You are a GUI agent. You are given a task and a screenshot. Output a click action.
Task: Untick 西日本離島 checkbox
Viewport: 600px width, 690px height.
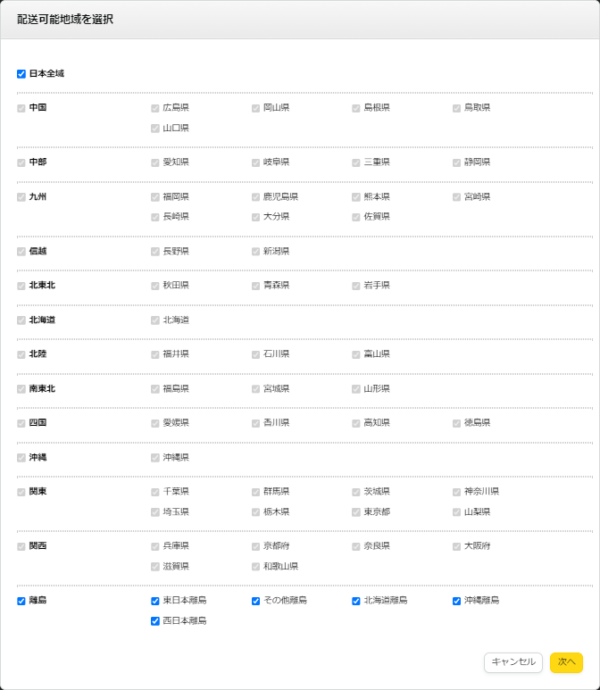pos(155,621)
